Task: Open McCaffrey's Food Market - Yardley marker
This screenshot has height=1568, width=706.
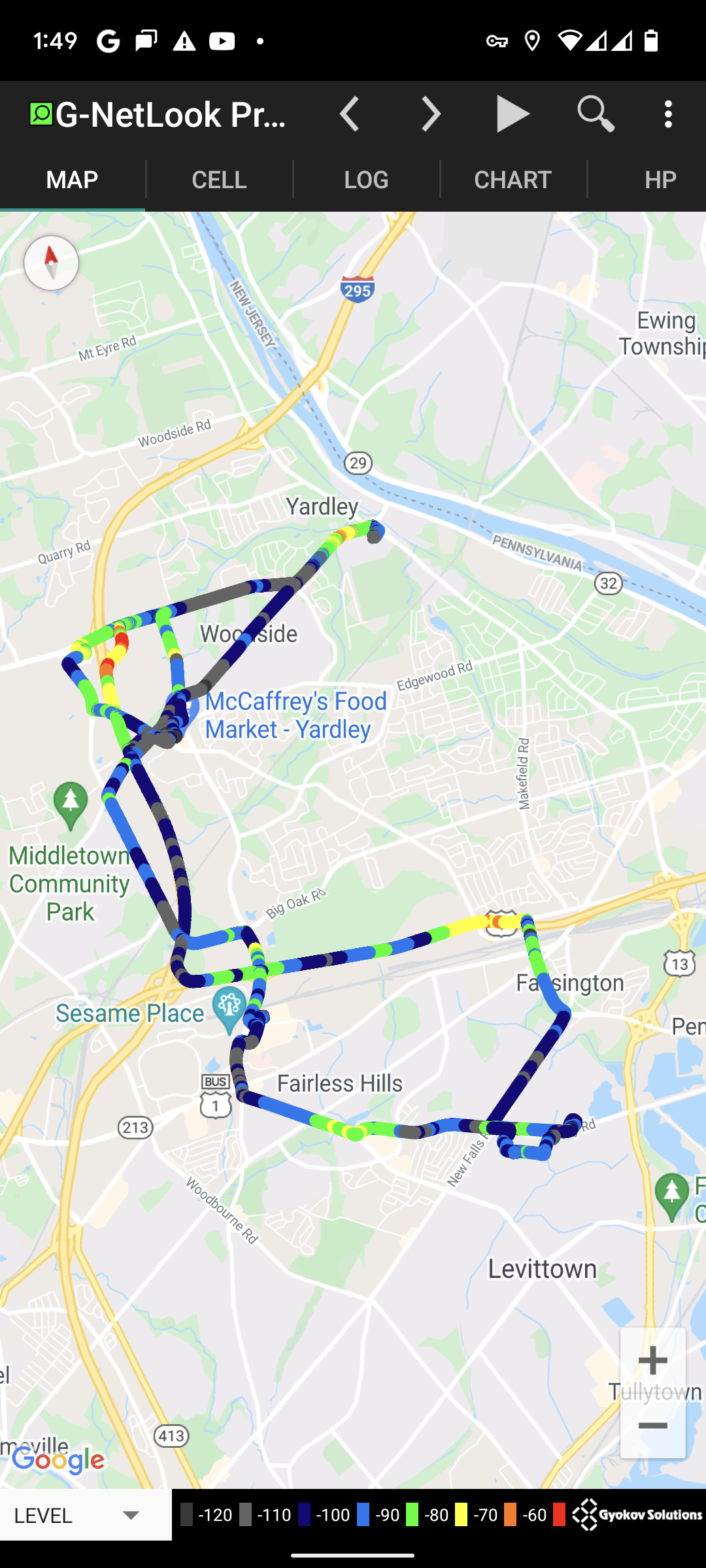Action: (295, 715)
